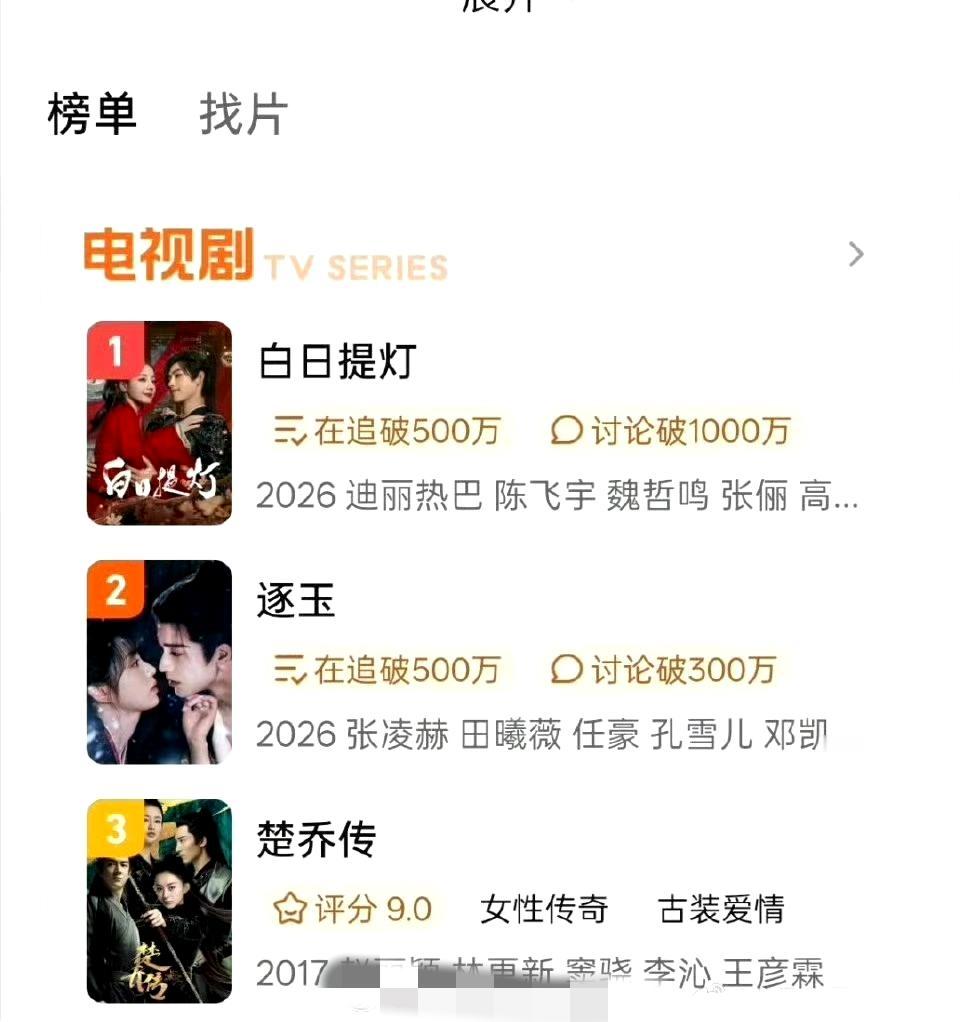Switch to the 找片 tab

click(x=243, y=114)
